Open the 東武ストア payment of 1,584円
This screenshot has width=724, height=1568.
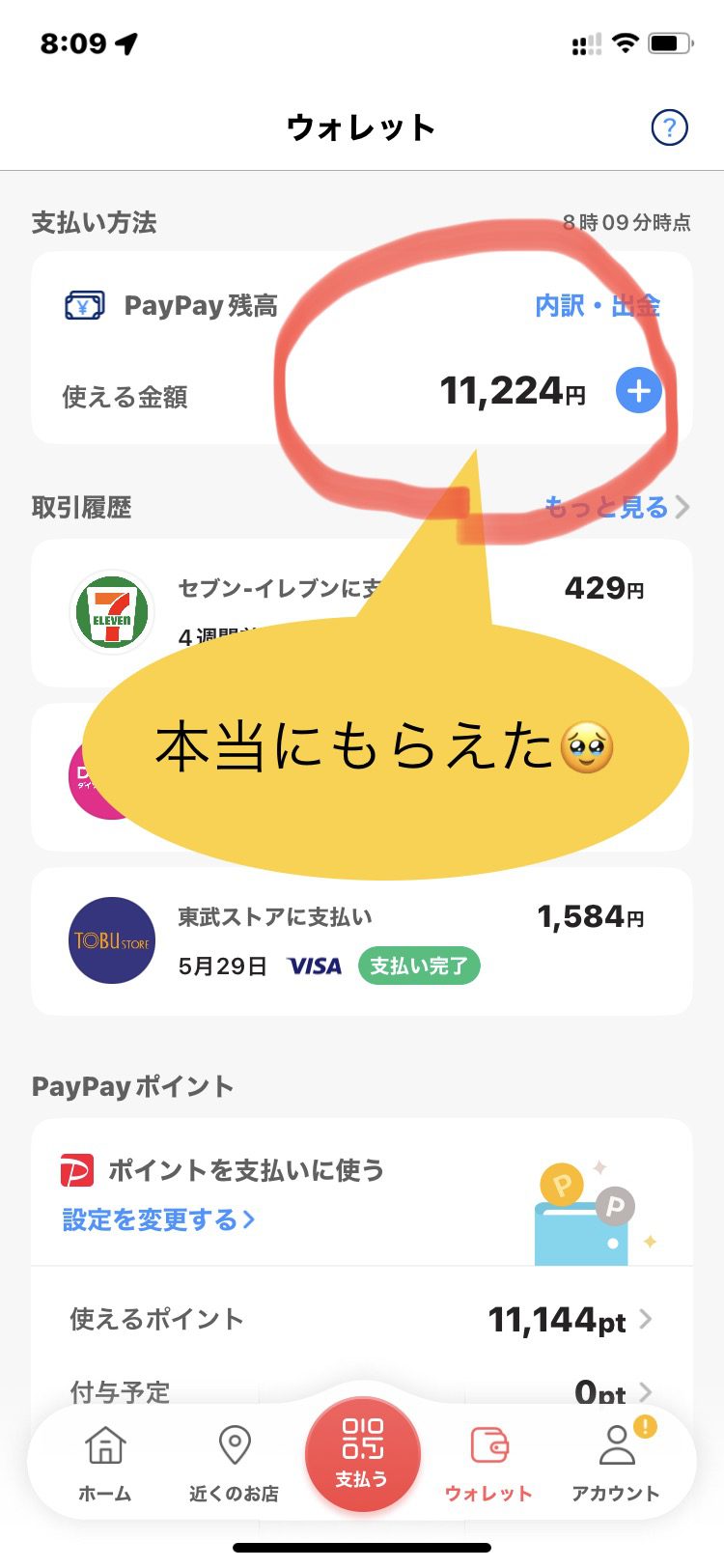(362, 941)
